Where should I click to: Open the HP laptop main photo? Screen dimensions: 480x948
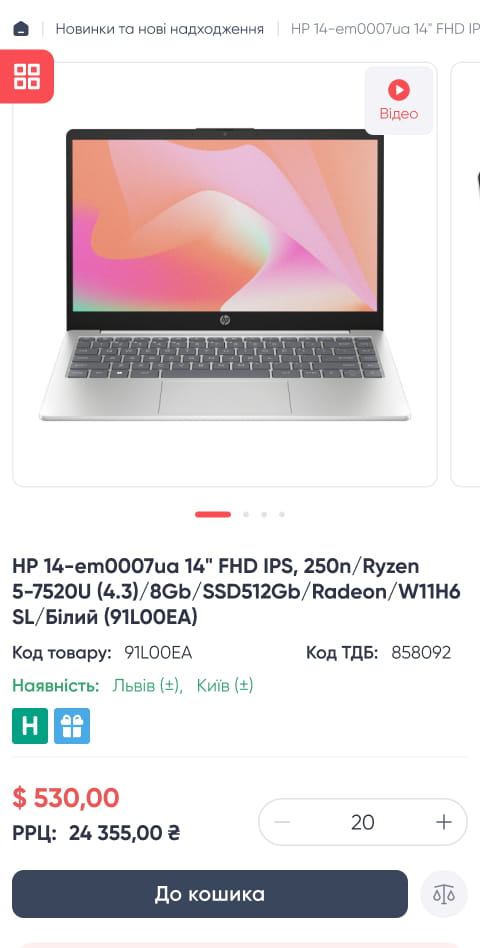[225, 274]
